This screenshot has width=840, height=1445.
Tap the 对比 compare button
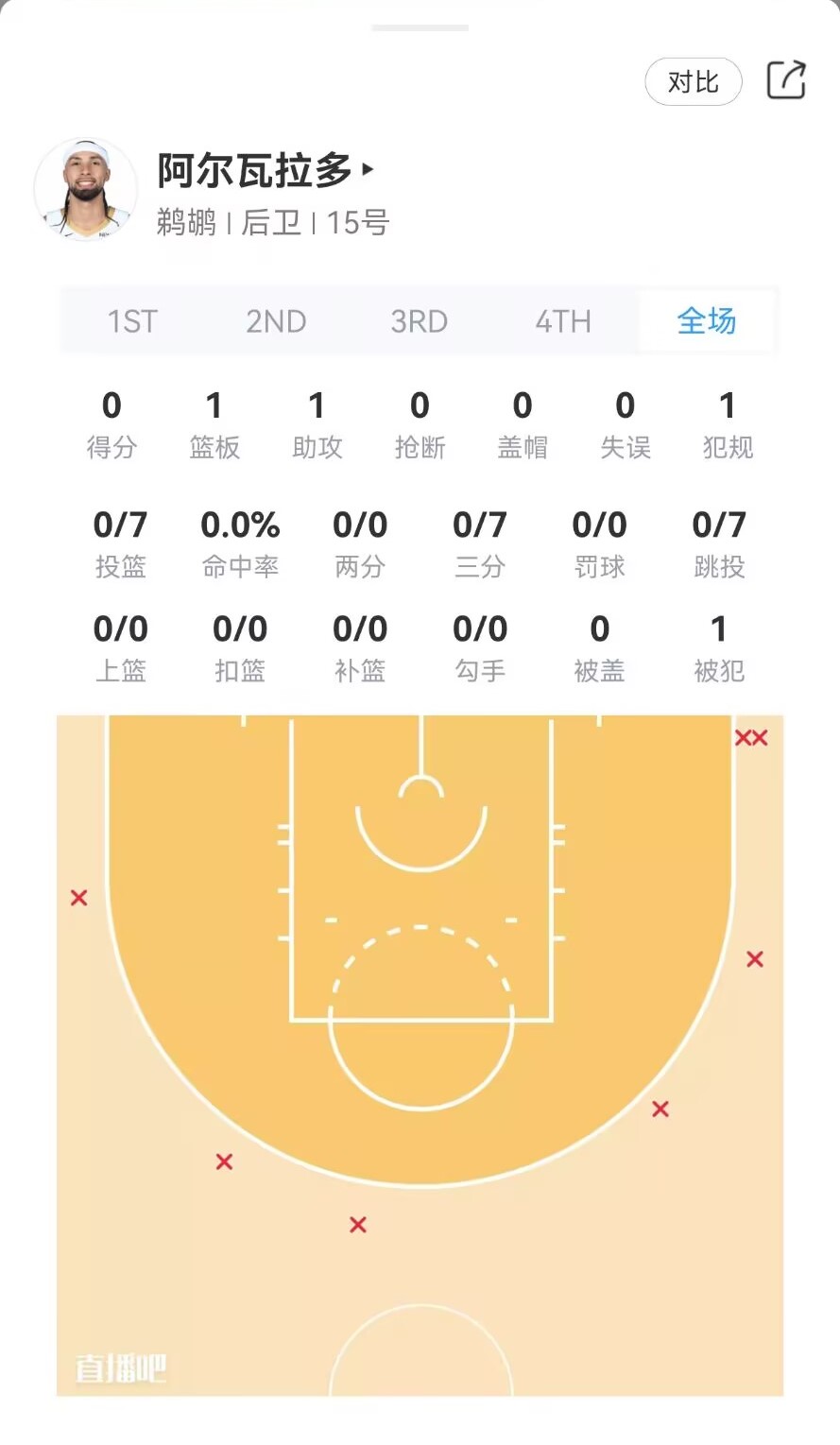click(693, 82)
